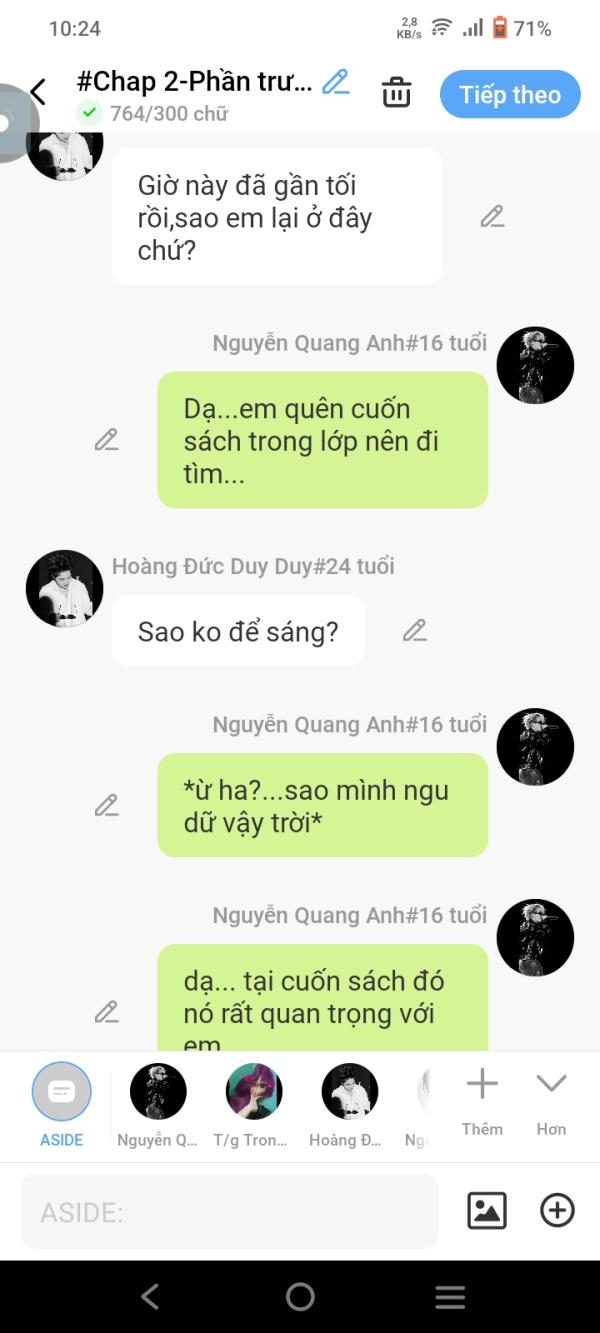Go back using the top-left arrow
The image size is (600, 1333).
(x=38, y=93)
